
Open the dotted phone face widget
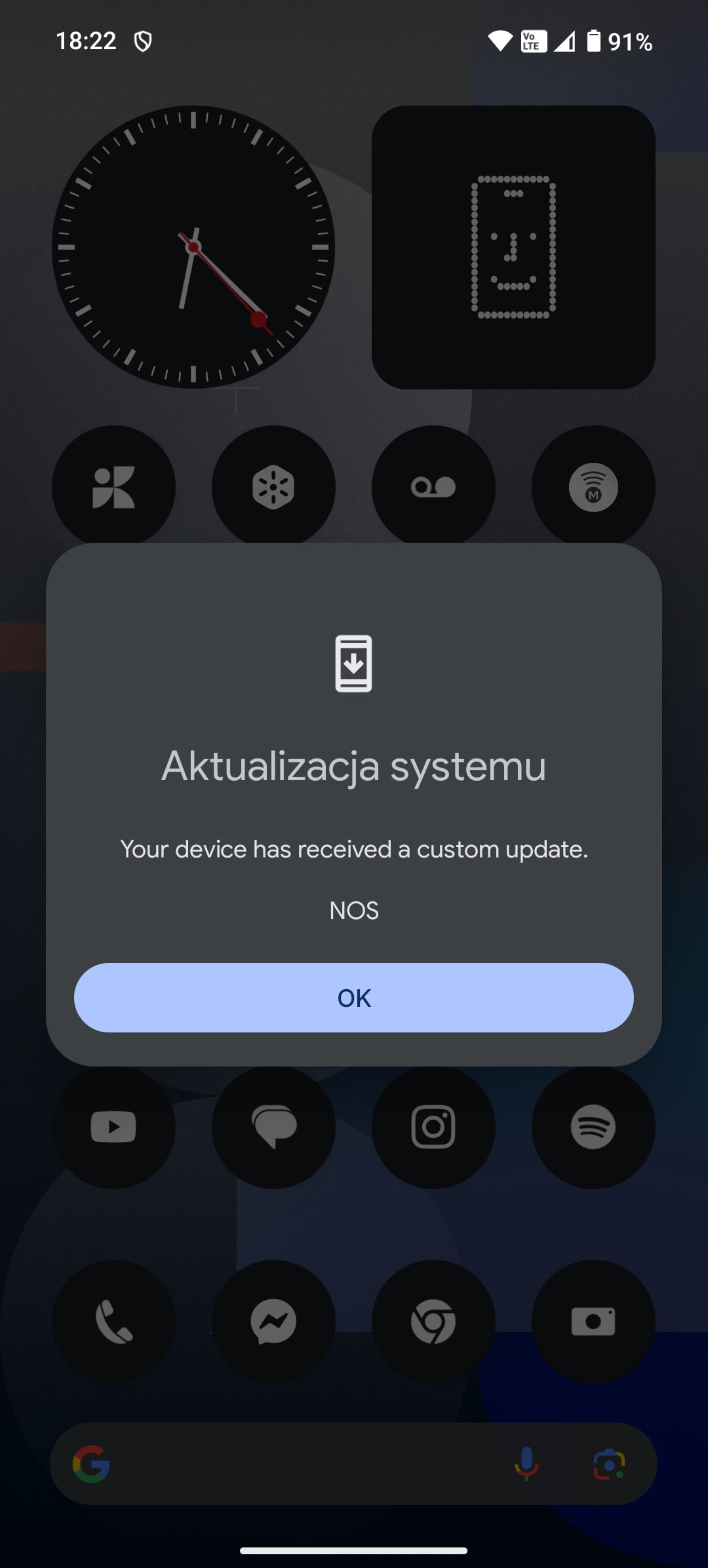click(x=513, y=247)
